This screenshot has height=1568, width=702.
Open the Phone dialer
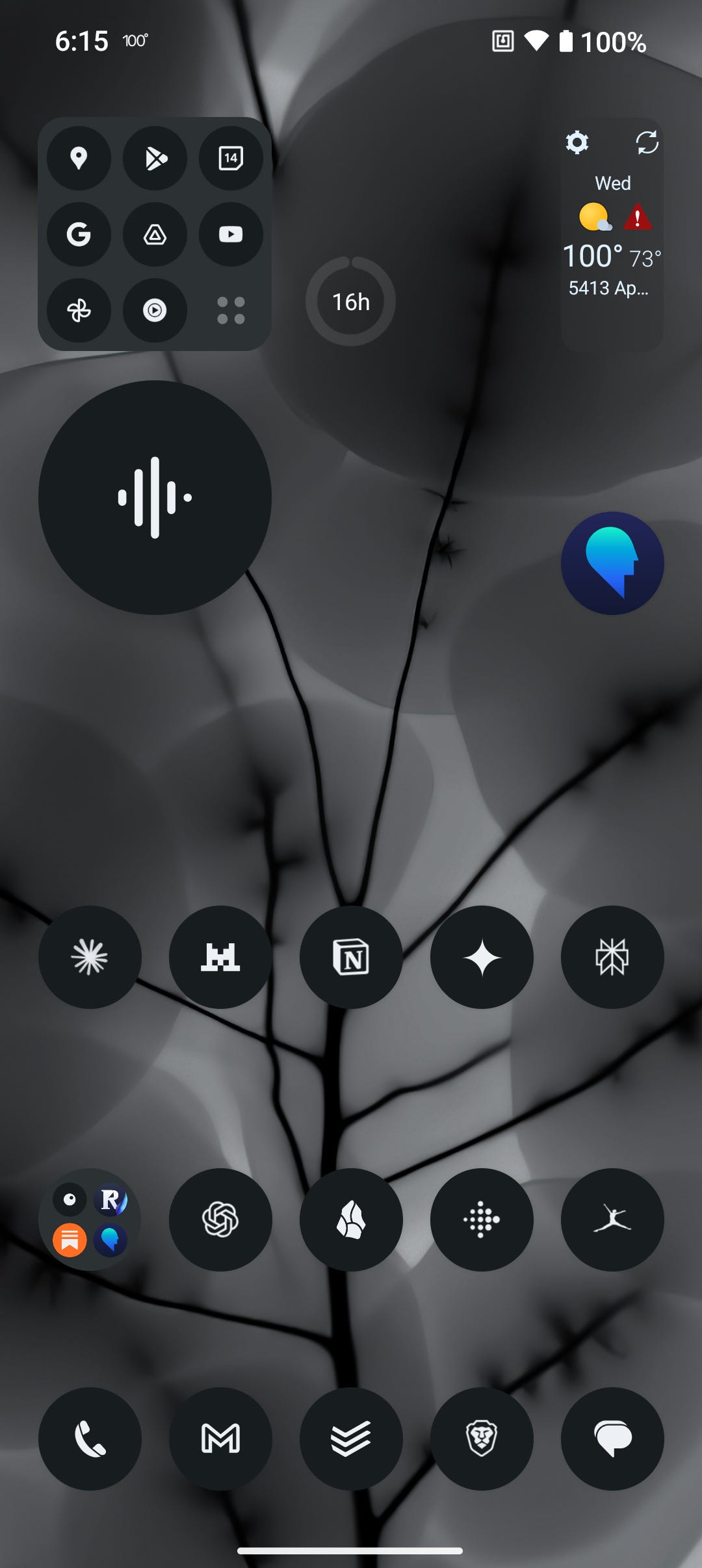coord(90,1439)
